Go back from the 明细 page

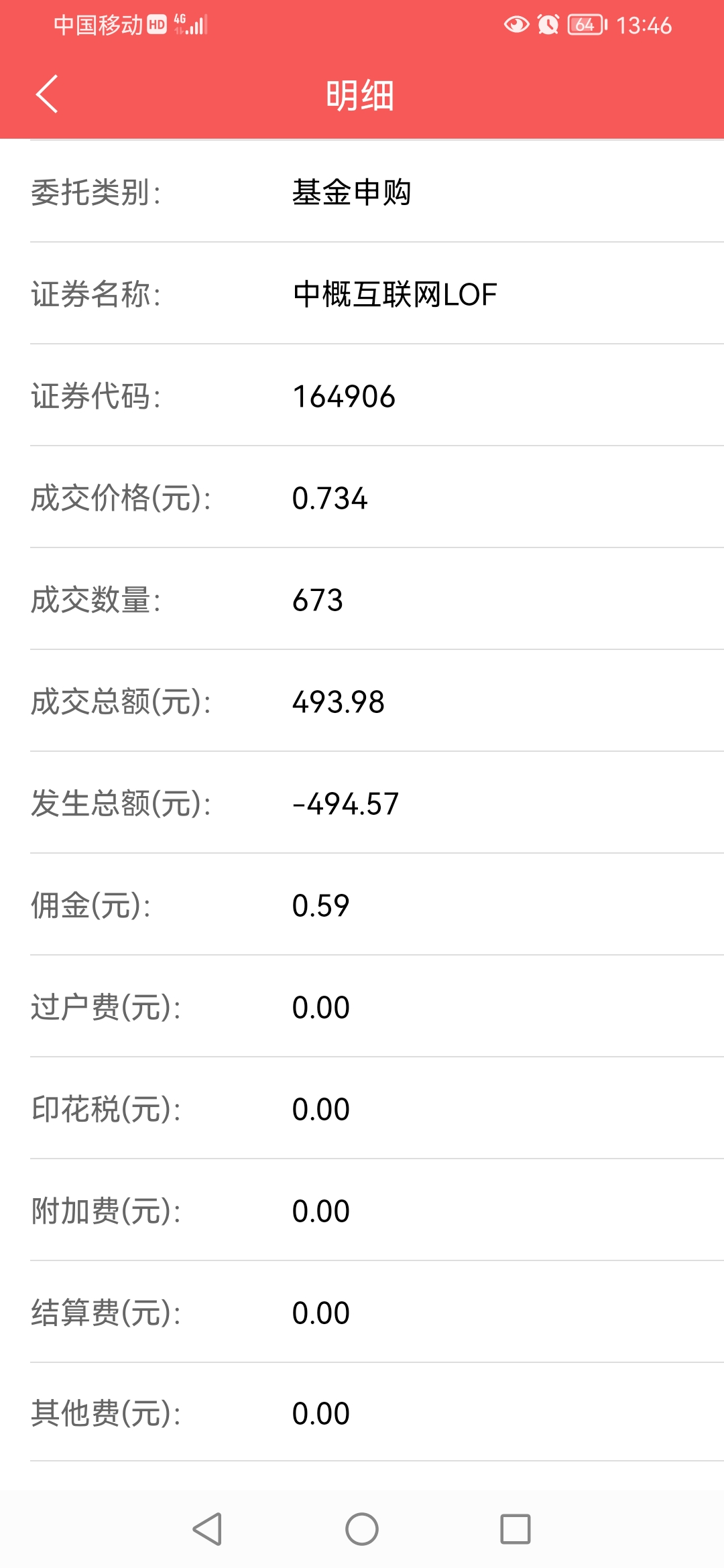click(x=47, y=94)
